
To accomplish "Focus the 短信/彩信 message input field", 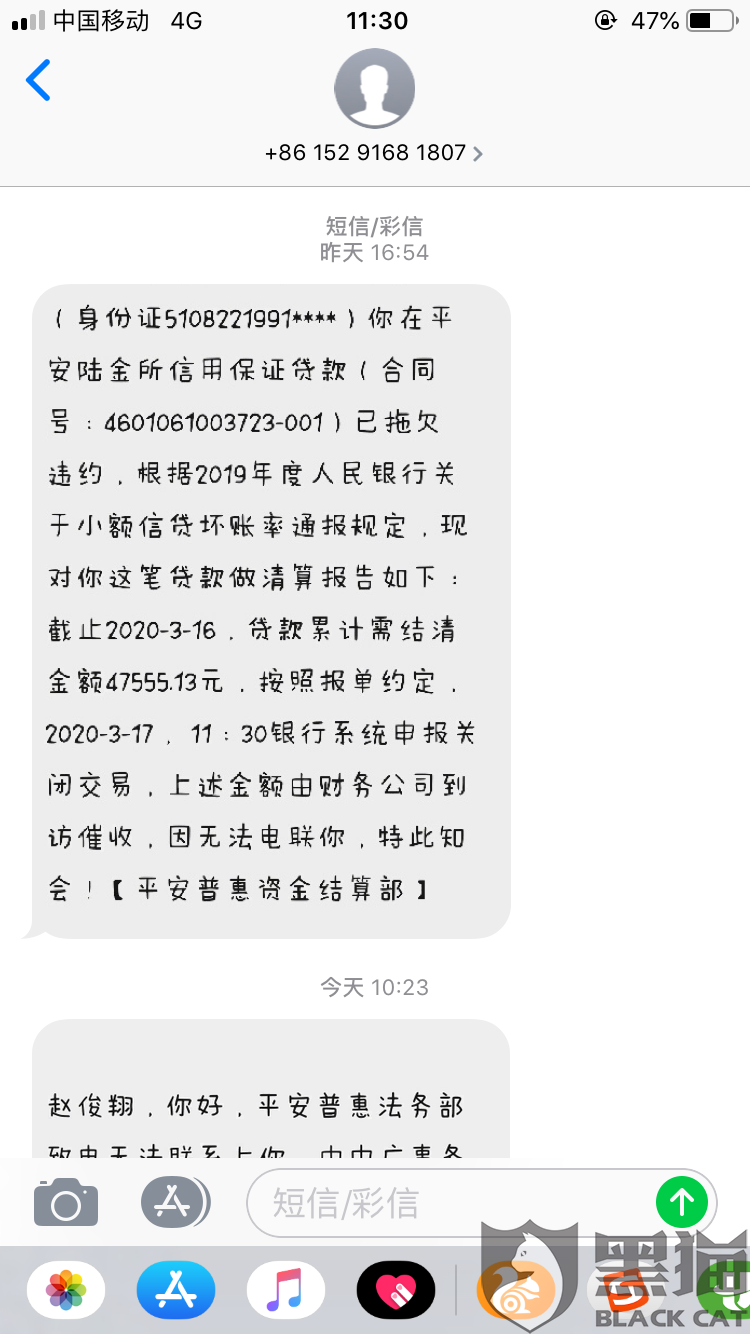I will pos(450,1202).
